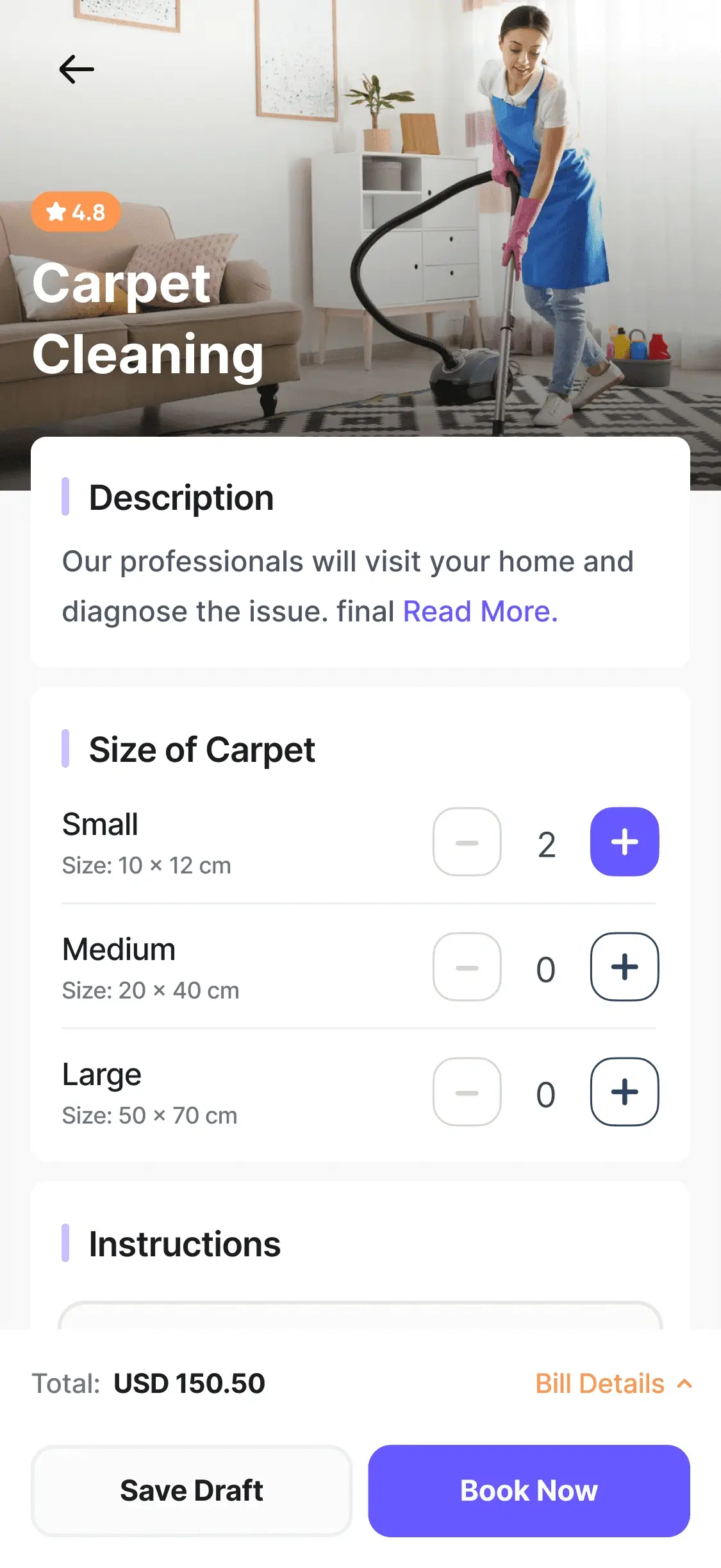Go back using the arrow icon

[x=76, y=69]
